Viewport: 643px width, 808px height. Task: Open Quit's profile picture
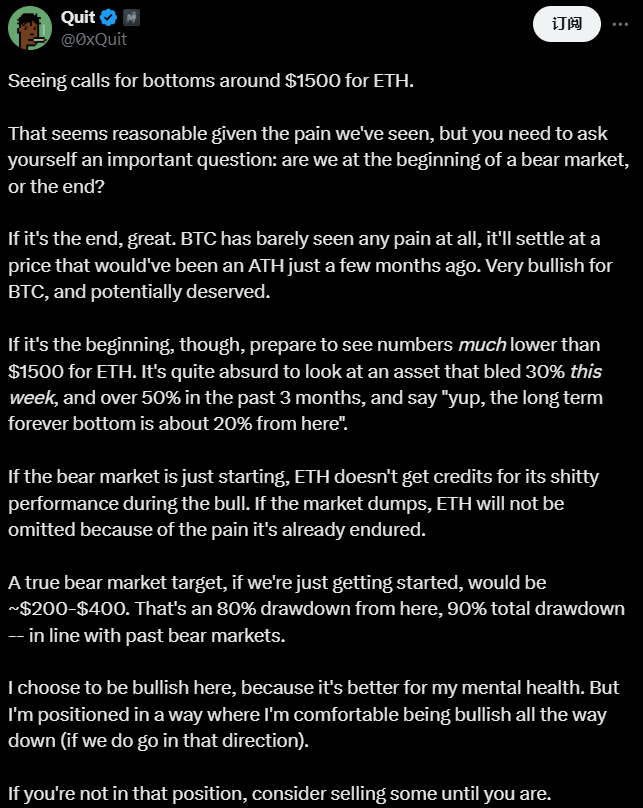pyautogui.click(x=29, y=28)
